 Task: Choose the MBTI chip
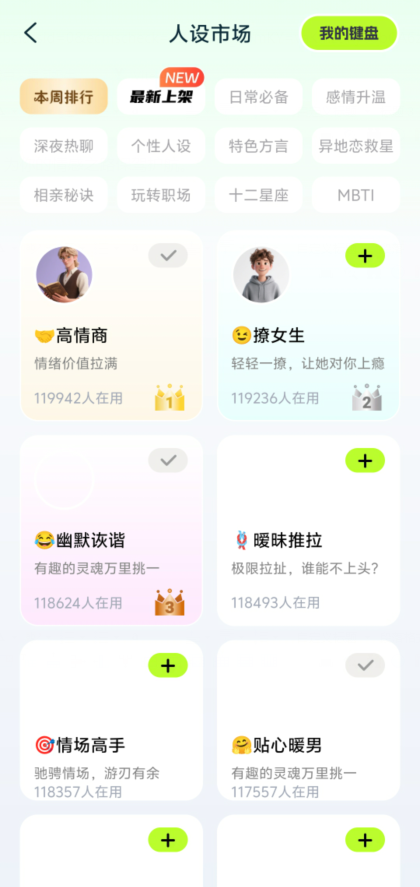pos(355,195)
